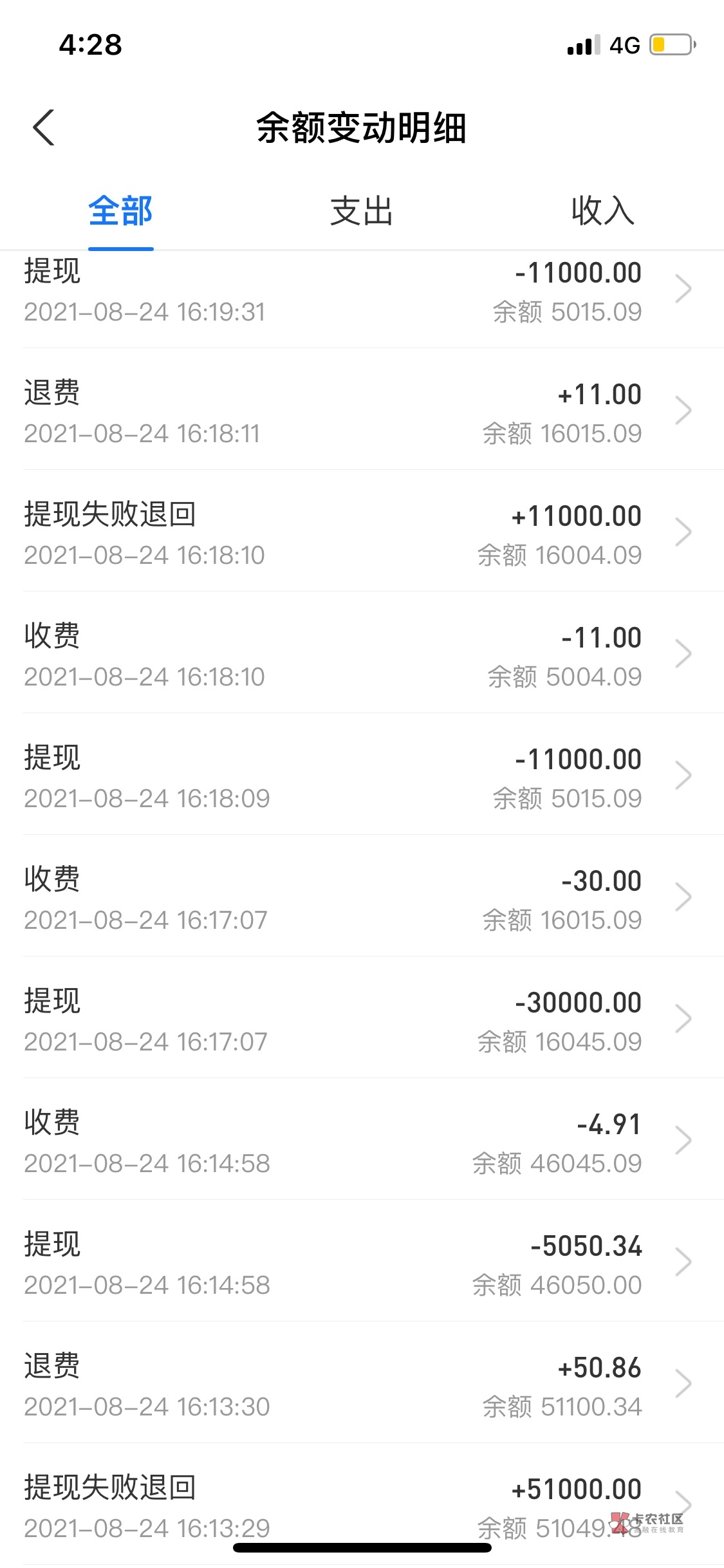Screen dimensions: 724x1568
Task: Go back from 余额变动明细
Action: click(44, 127)
